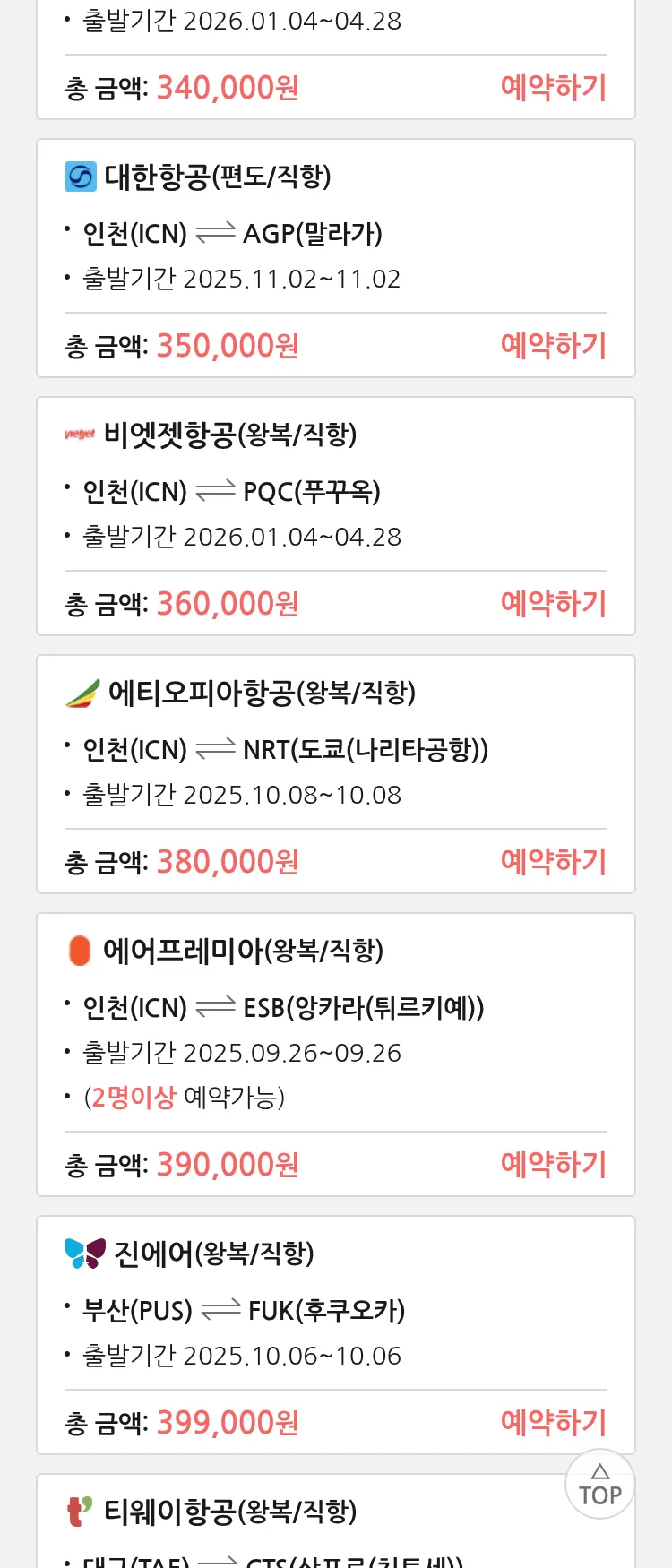Book the 대한항공 flight to 말라가
Viewport: 672px width, 1568px height.
point(553,346)
